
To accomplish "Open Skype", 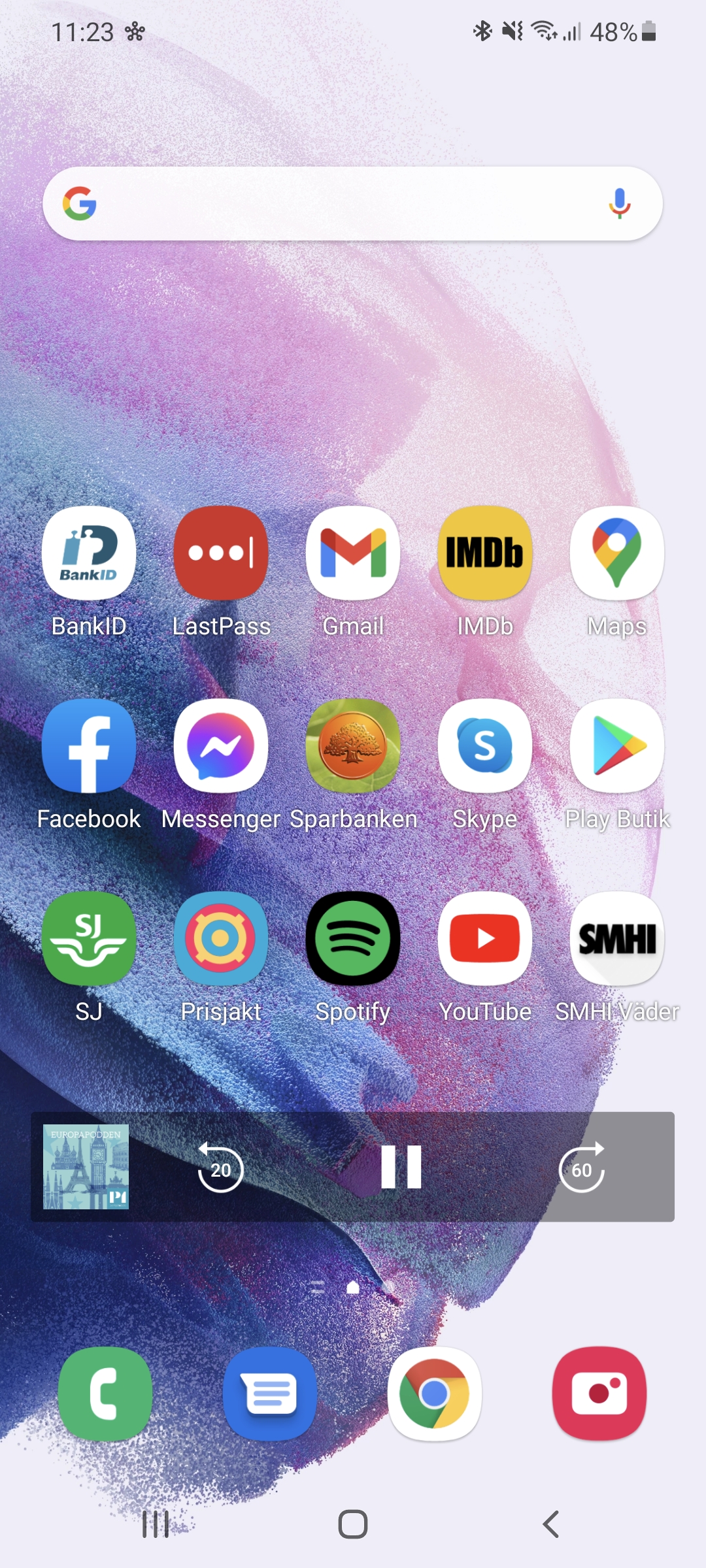I will coord(485,746).
